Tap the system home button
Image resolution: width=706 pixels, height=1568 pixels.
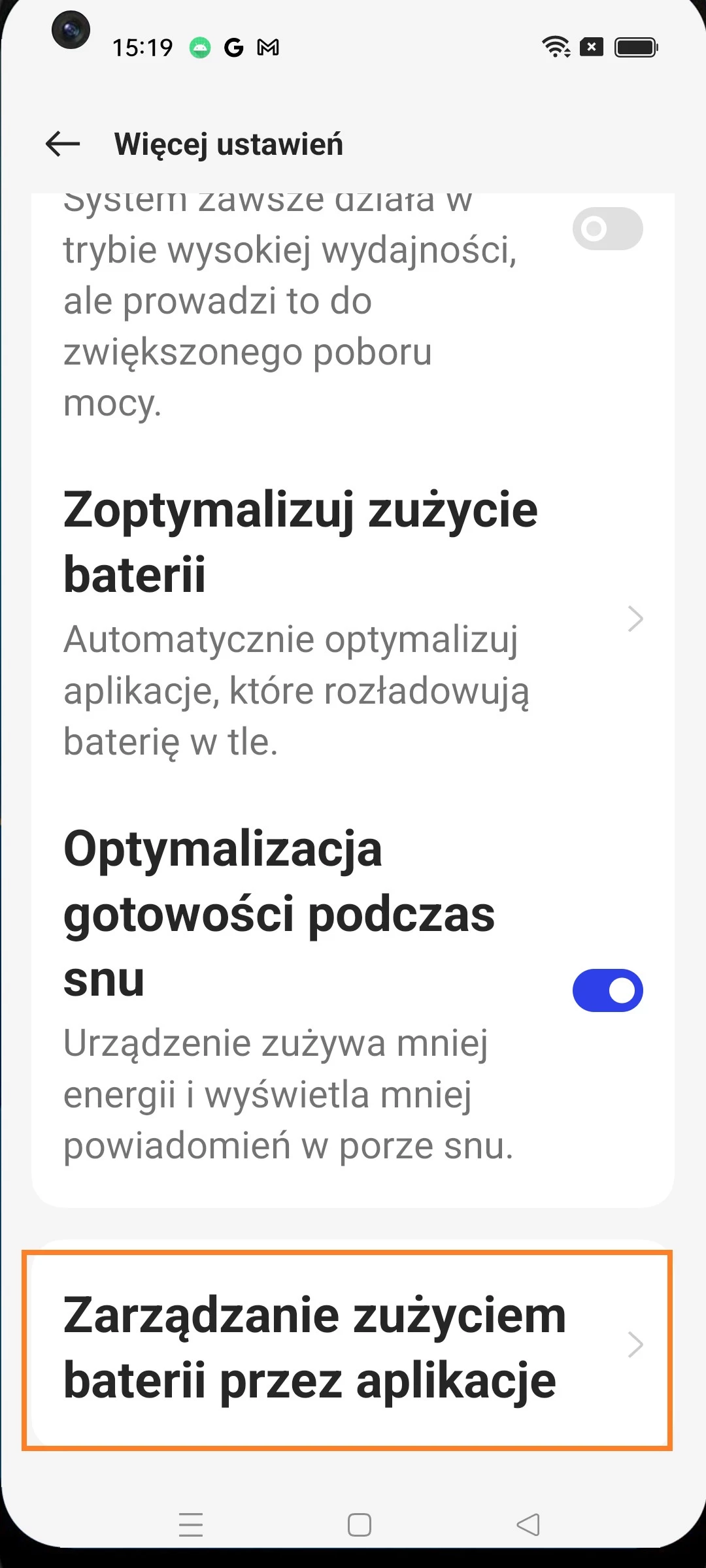click(x=359, y=1525)
